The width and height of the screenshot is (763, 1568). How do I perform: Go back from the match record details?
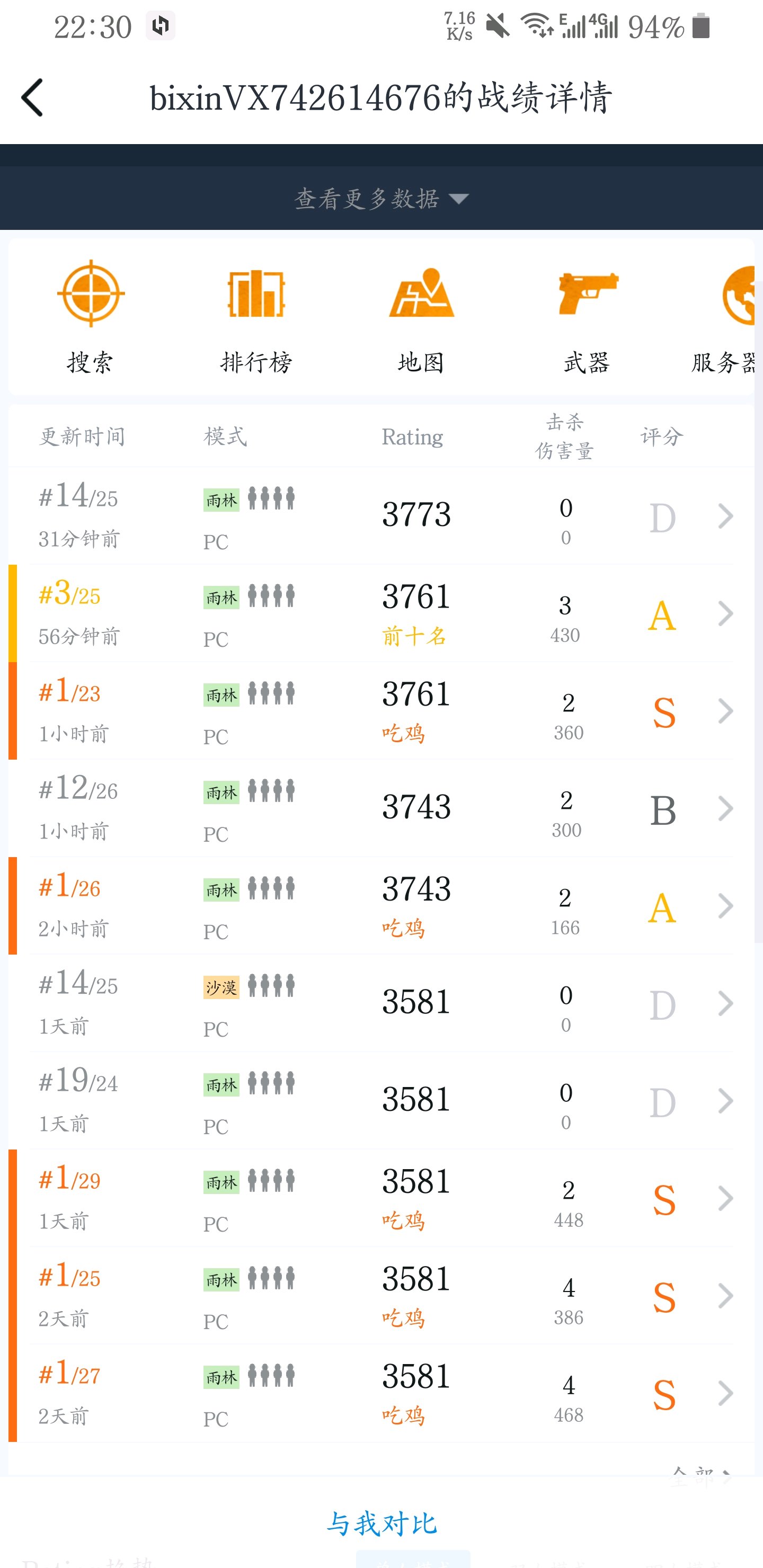pyautogui.click(x=32, y=97)
